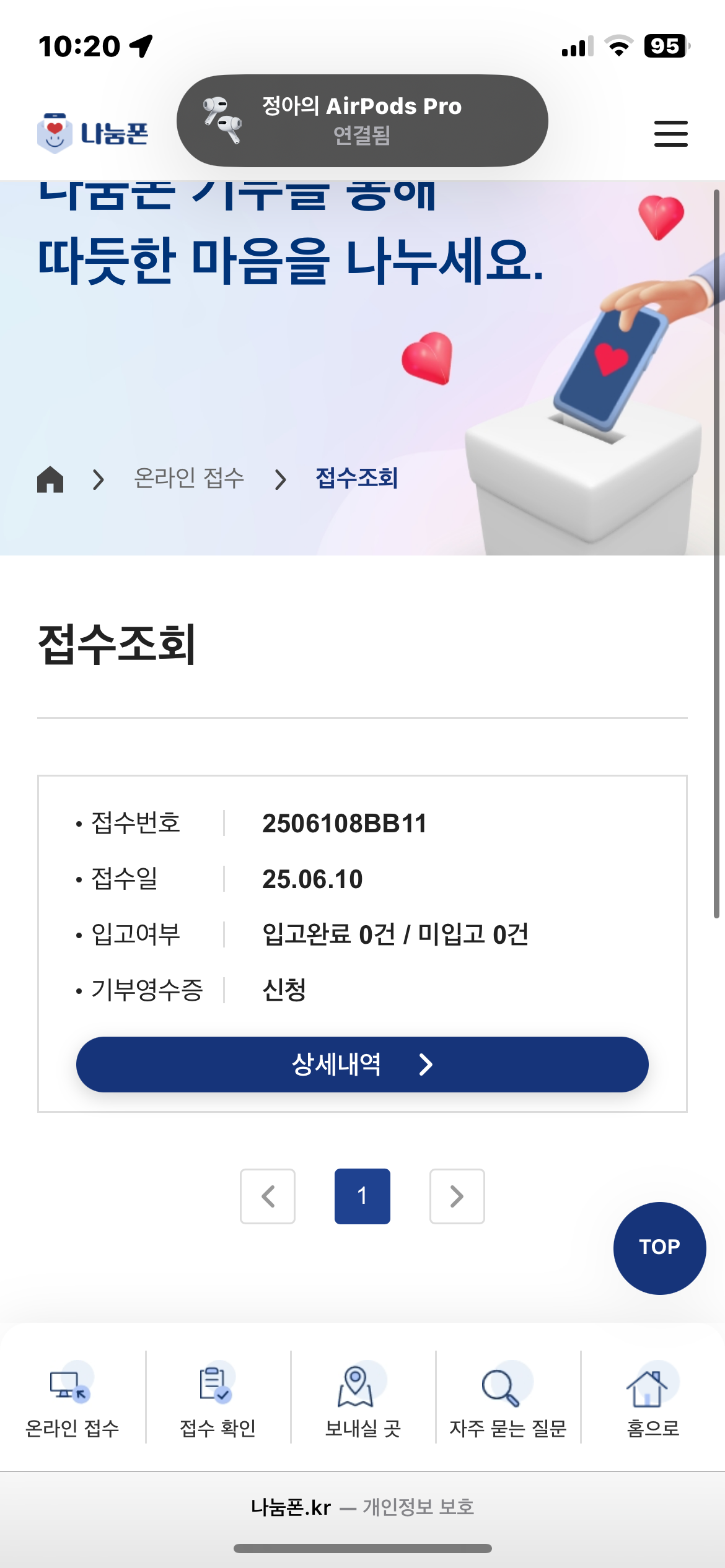Go to previous page of results
Image resolution: width=725 pixels, height=1568 pixels.
coord(268,1196)
